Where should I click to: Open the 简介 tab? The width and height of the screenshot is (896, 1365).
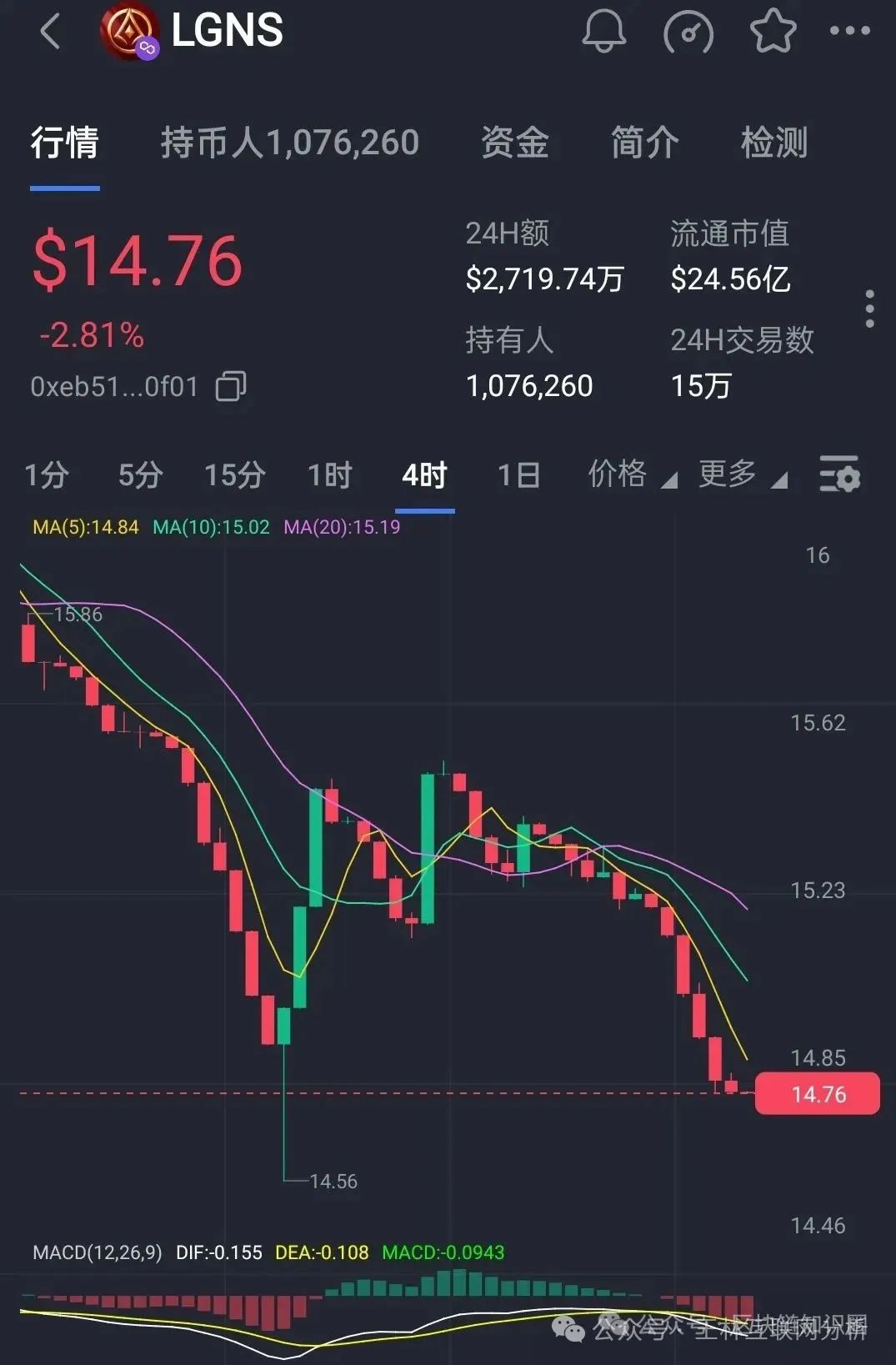click(x=644, y=143)
